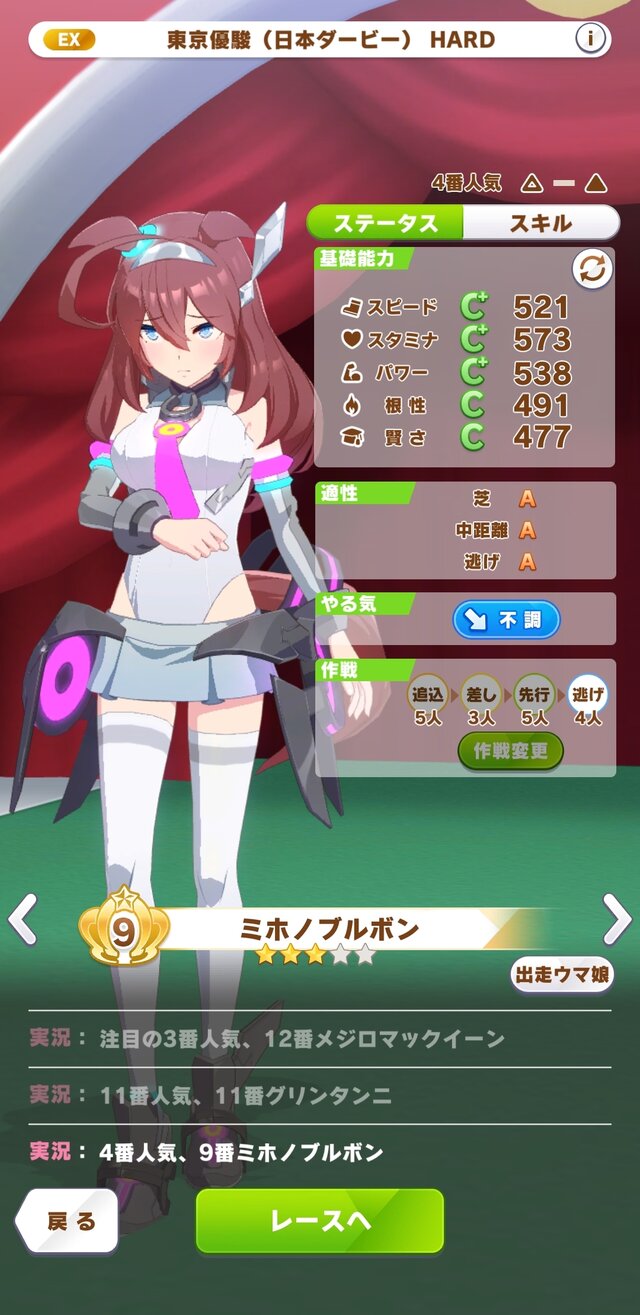Select the ステータス tab
This screenshot has width=640, height=1315.
pyautogui.click(x=385, y=223)
